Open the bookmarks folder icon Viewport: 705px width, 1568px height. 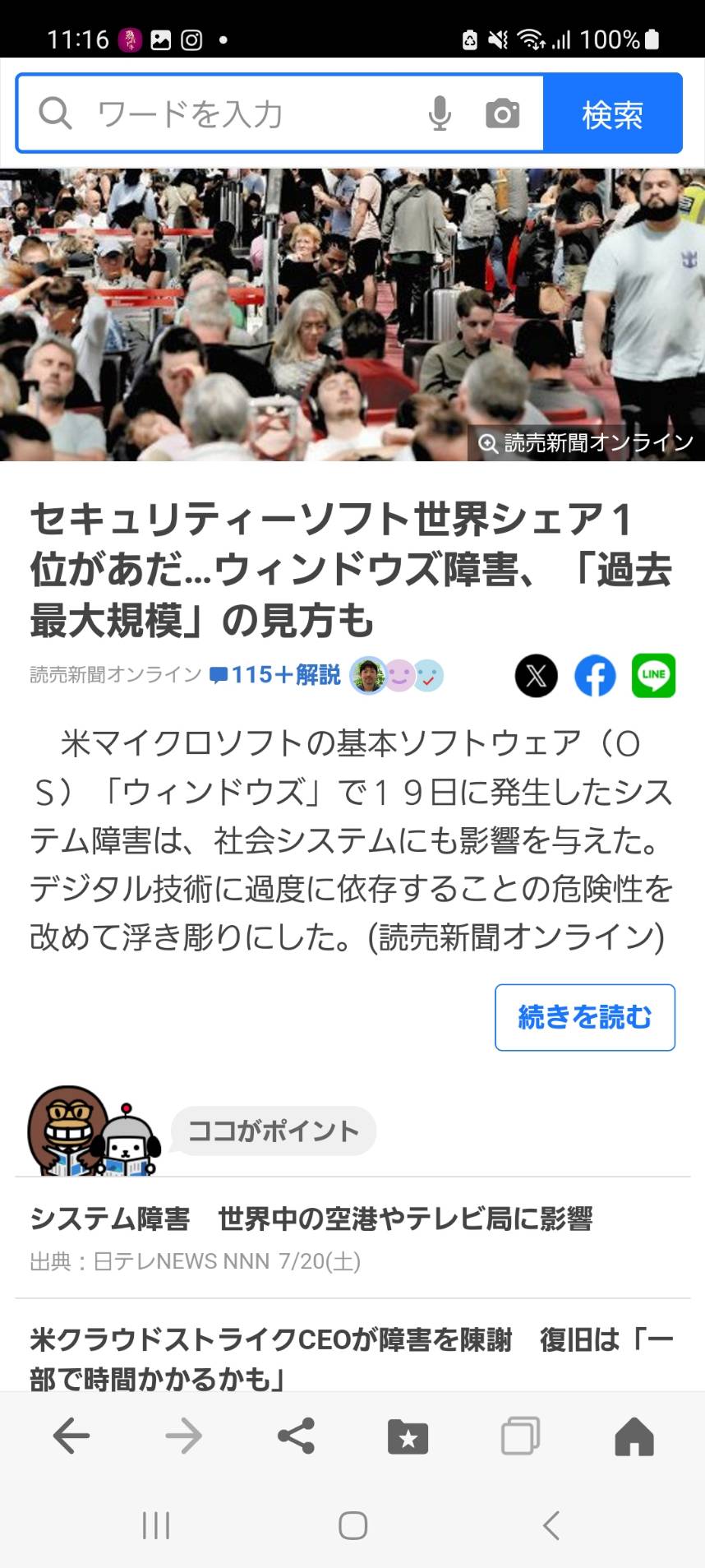[x=408, y=1436]
